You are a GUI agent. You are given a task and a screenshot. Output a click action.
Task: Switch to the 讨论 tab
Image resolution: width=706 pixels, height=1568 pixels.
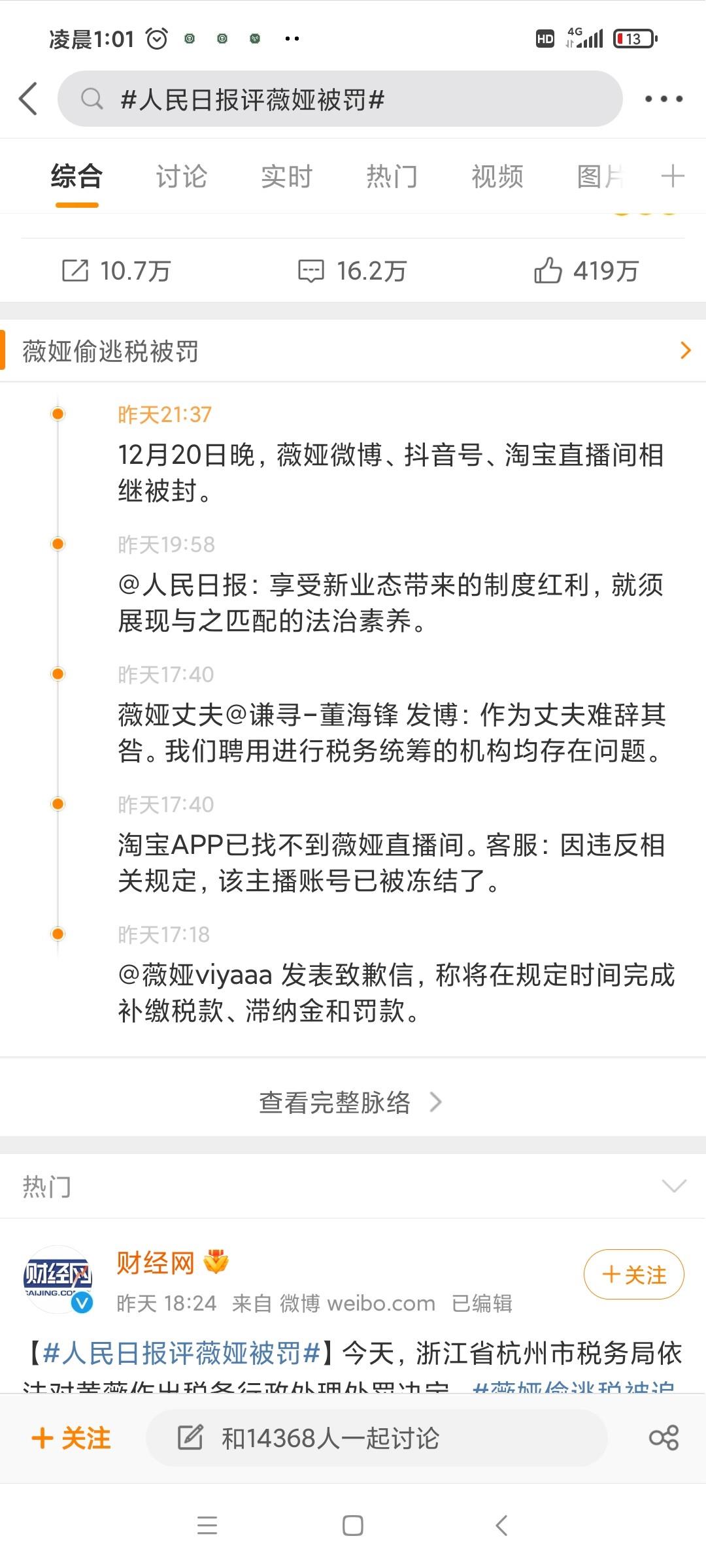(181, 176)
